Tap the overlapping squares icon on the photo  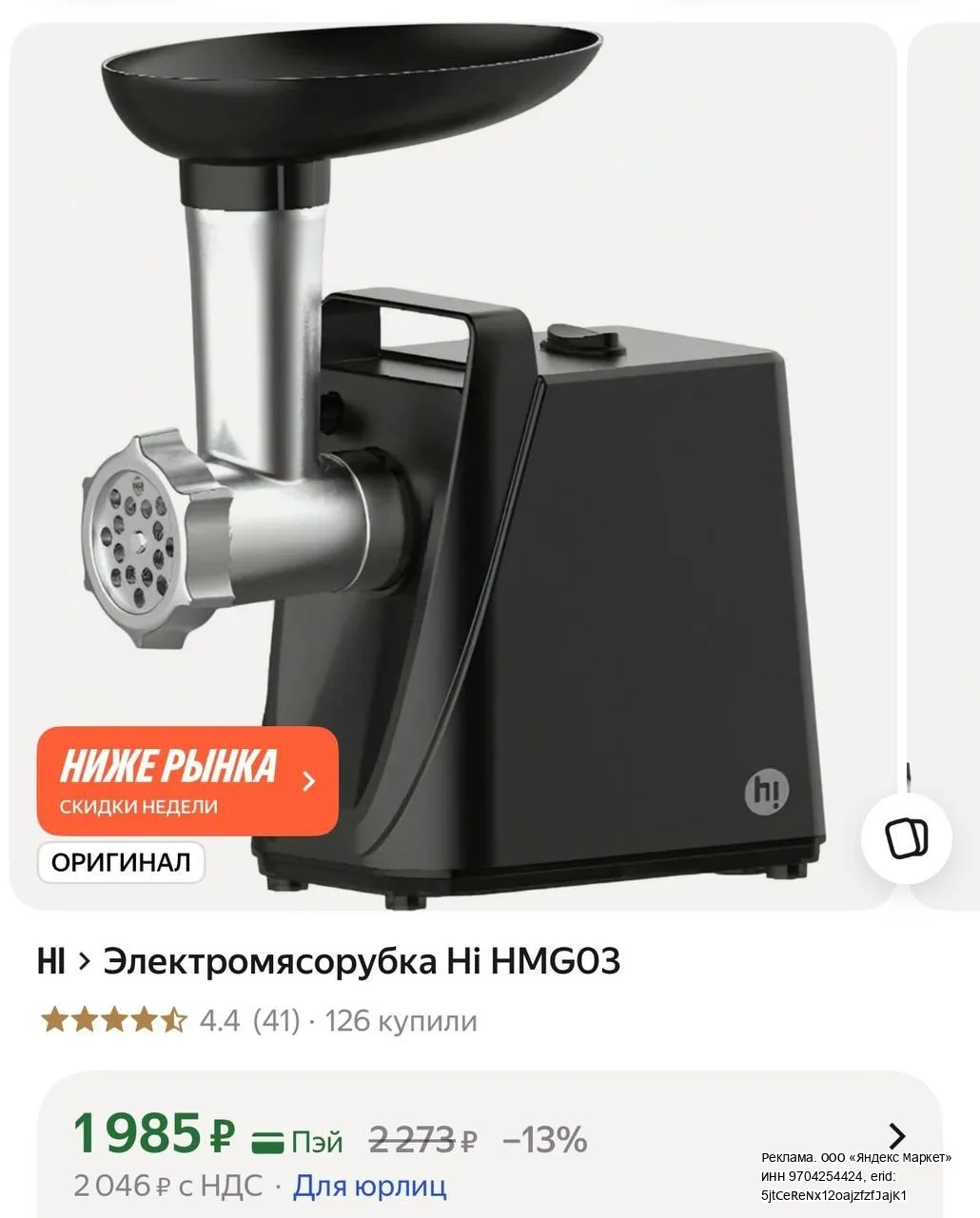click(x=906, y=838)
